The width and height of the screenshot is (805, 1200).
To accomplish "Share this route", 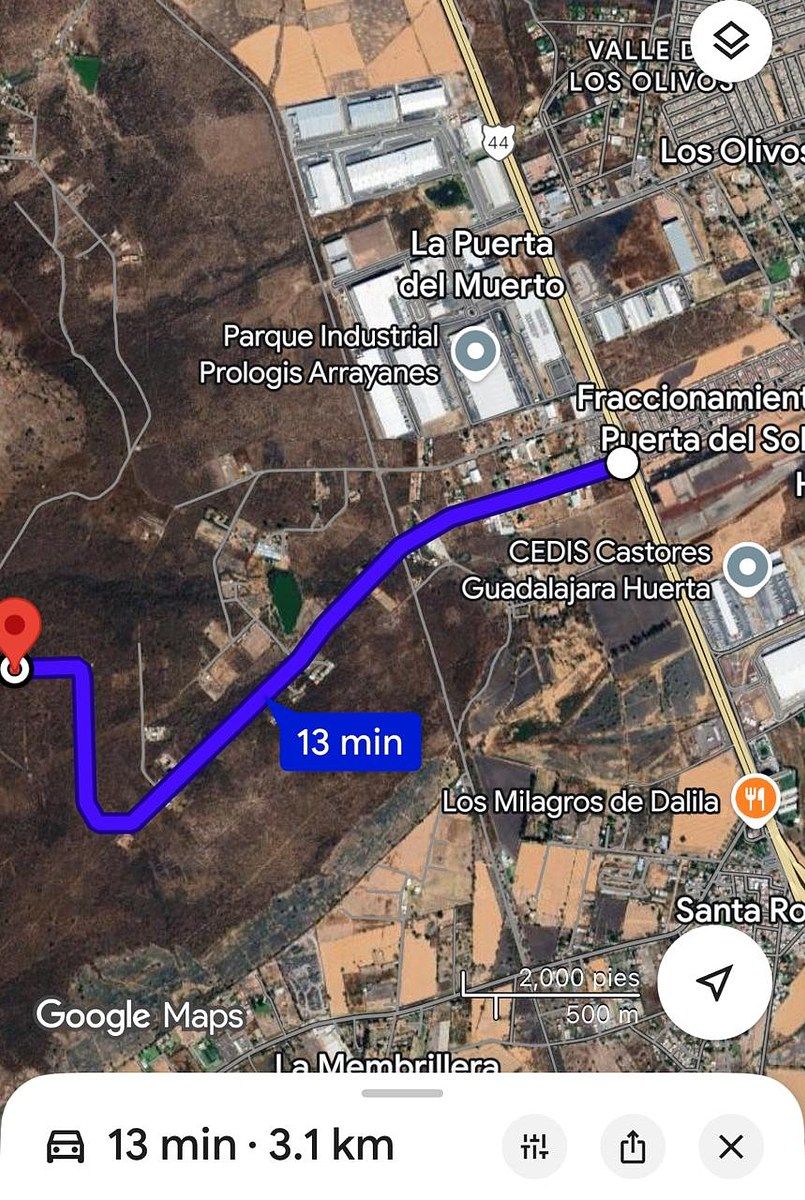I will (x=632, y=1146).
